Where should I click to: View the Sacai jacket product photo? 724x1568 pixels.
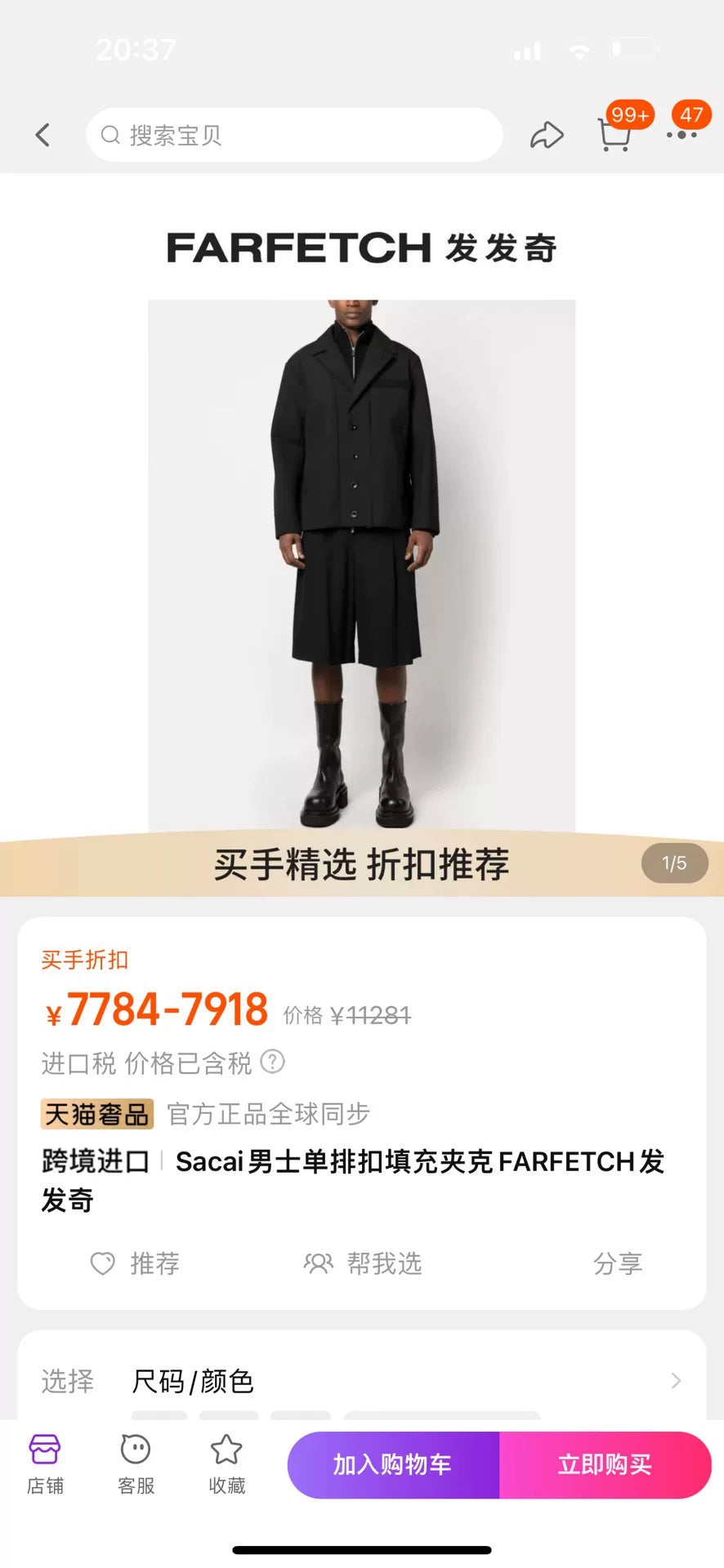[x=361, y=563]
